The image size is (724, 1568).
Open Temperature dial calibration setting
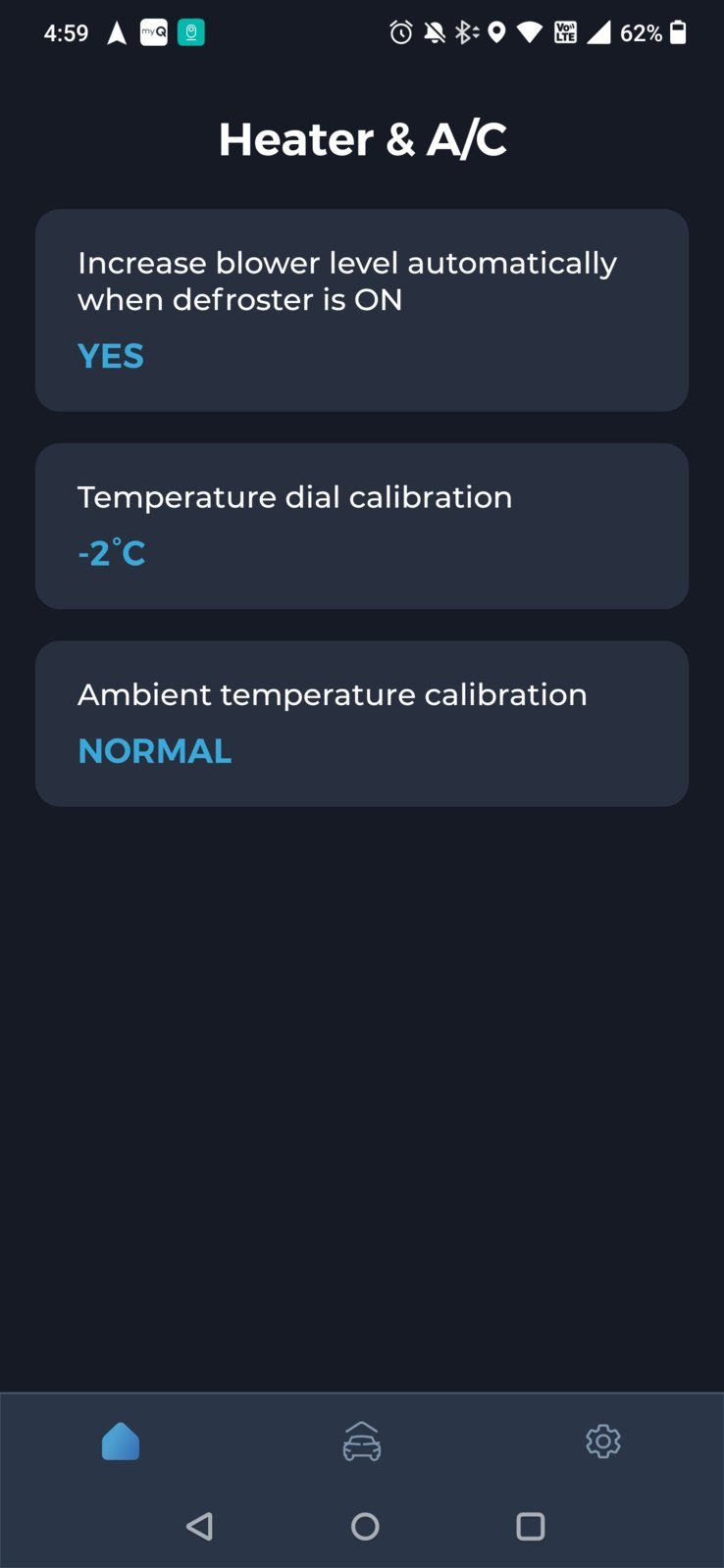point(361,526)
